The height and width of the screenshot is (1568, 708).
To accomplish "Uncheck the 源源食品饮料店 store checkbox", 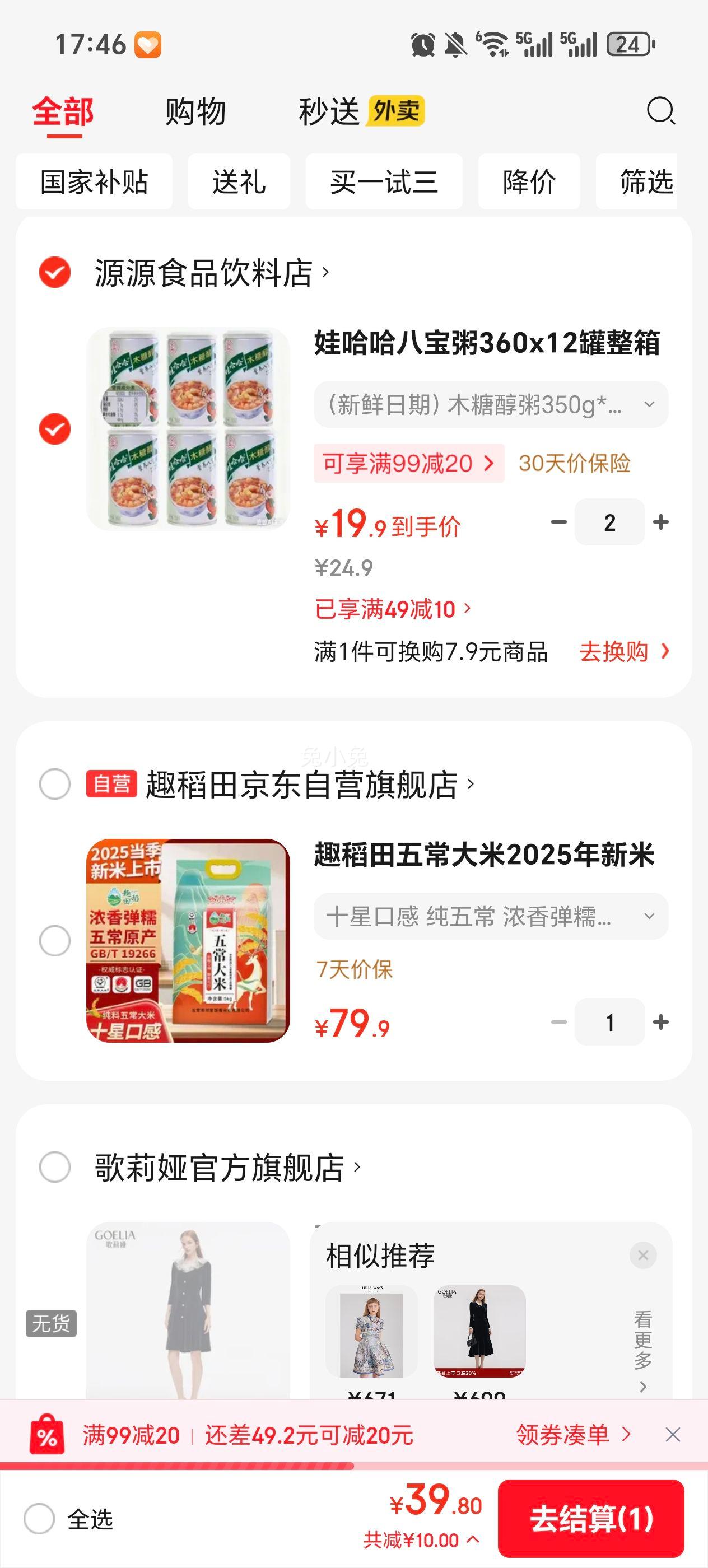I will pos(55,272).
